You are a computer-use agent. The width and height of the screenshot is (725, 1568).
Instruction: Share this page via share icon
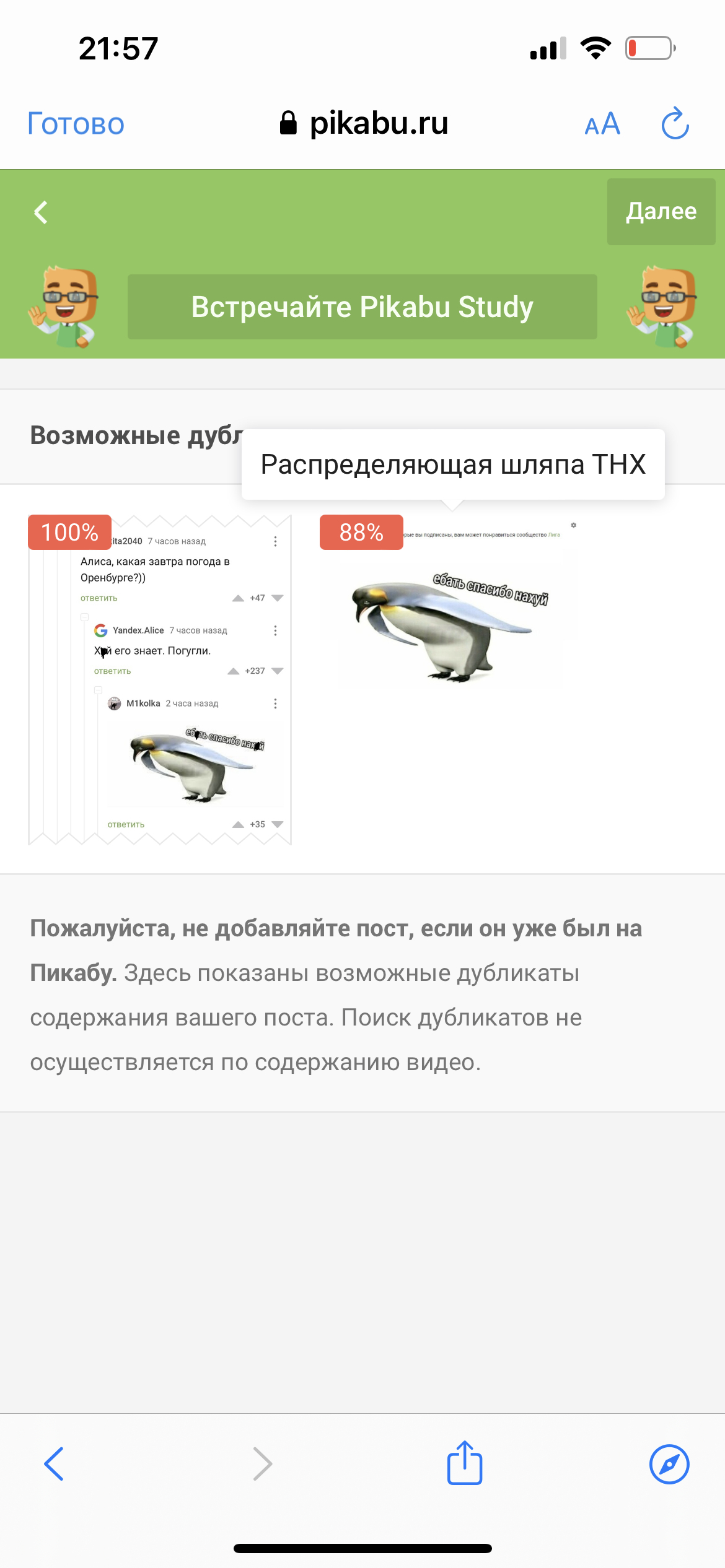coord(465,1463)
